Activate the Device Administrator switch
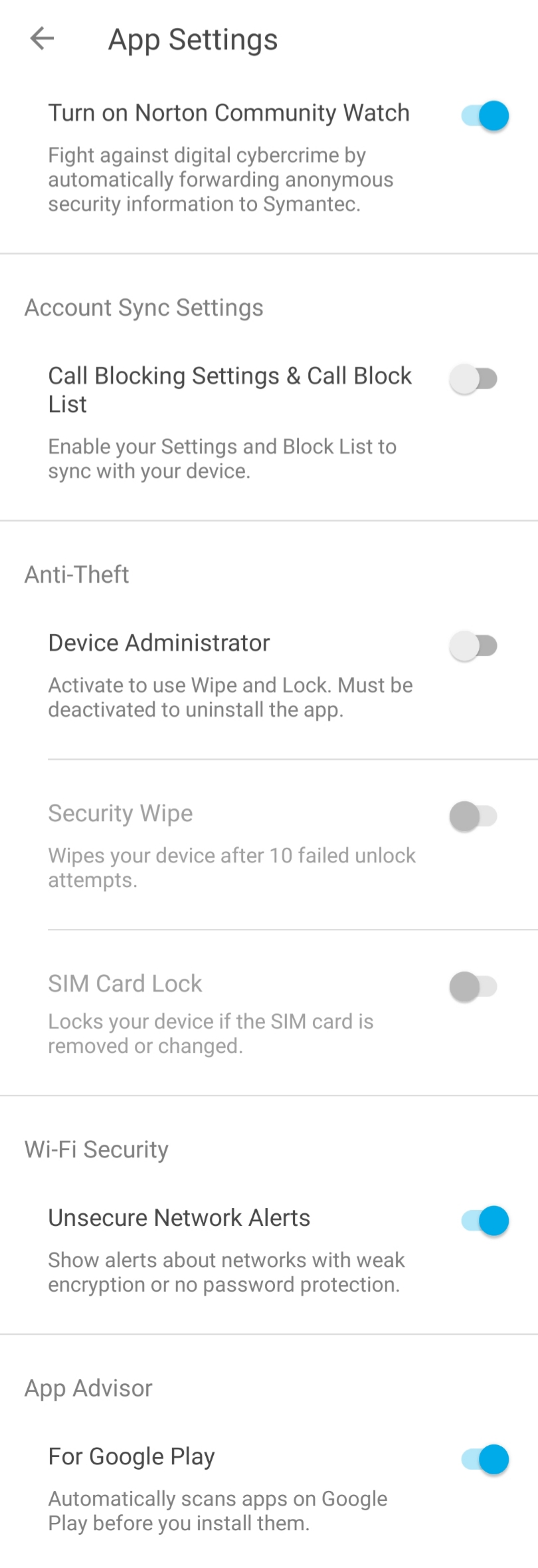This screenshot has height=1568, width=538. pos(474,645)
